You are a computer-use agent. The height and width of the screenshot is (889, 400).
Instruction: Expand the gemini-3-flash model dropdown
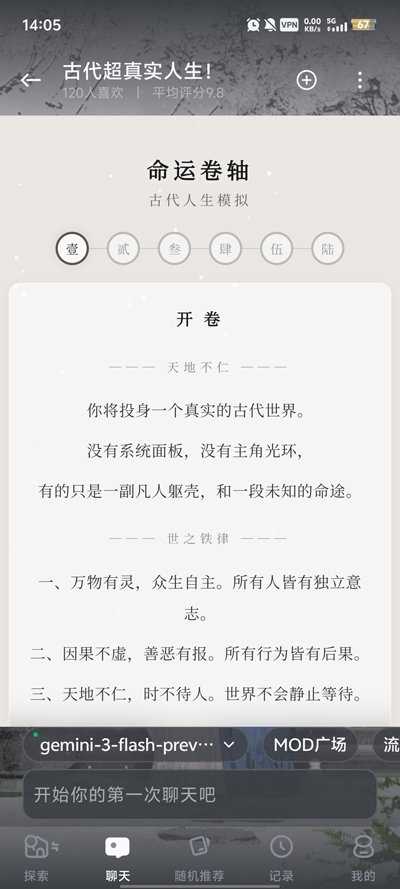click(x=135, y=745)
